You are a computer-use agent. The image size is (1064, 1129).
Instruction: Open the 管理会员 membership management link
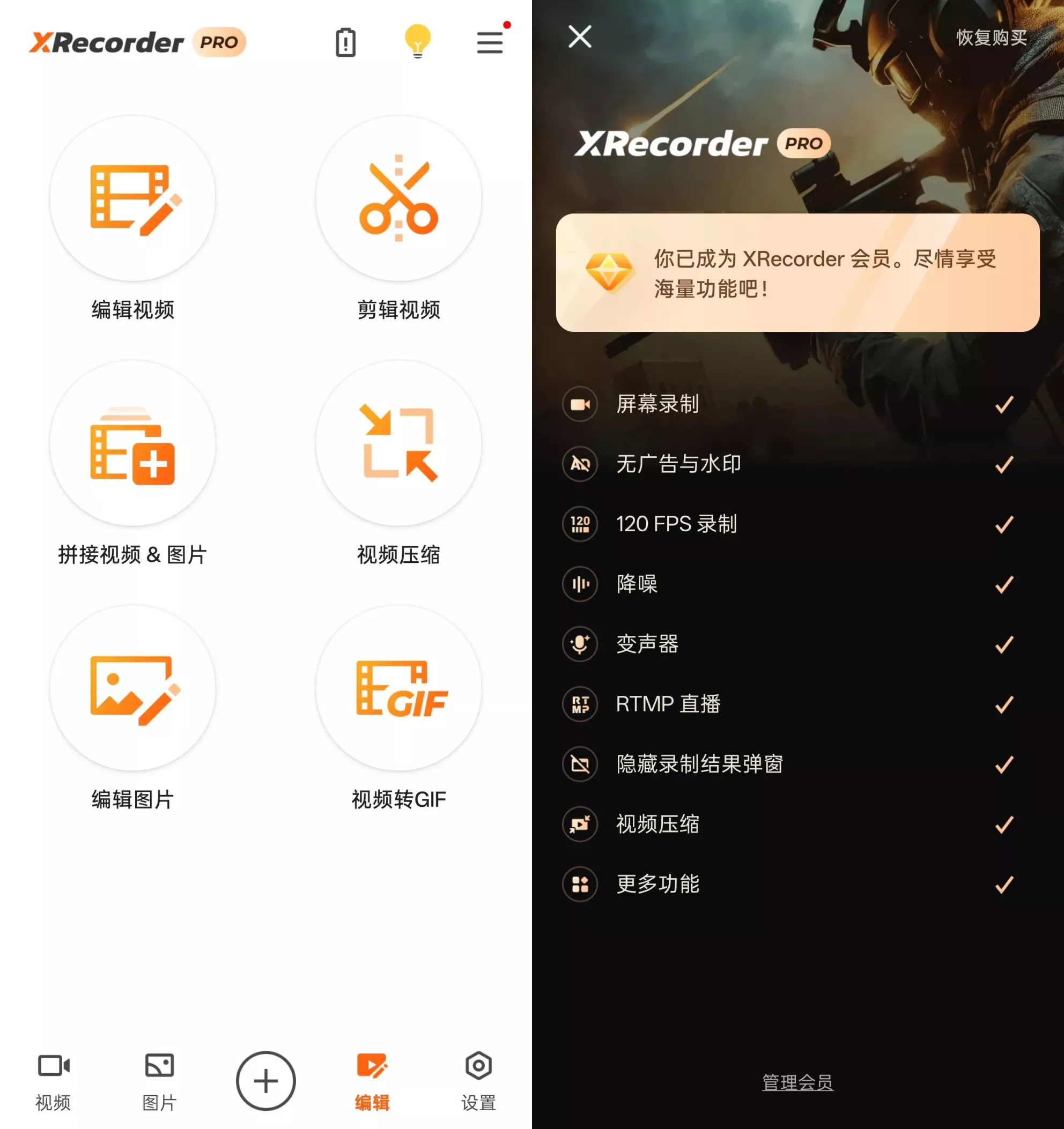[x=797, y=1081]
